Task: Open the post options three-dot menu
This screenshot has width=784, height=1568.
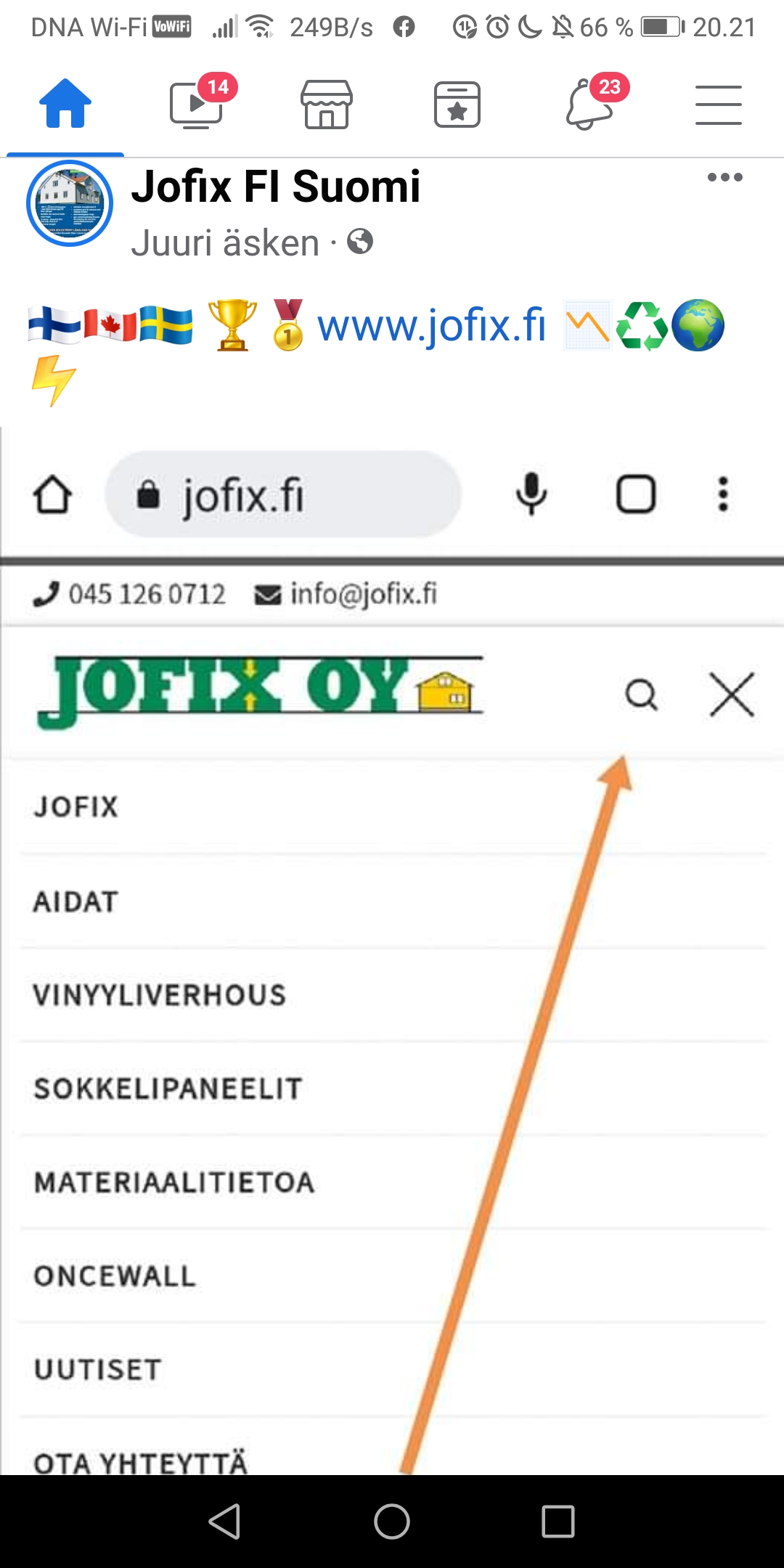Action: [x=724, y=177]
